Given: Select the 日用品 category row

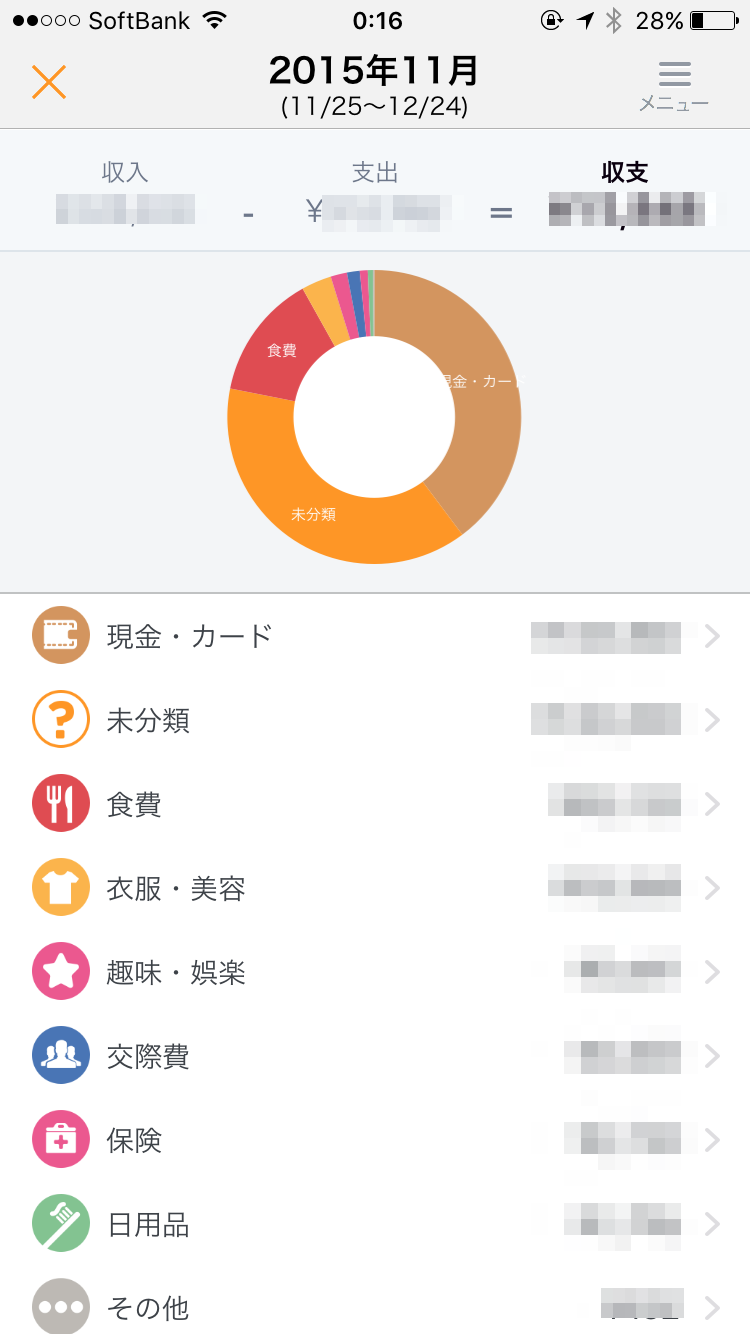Looking at the screenshot, I should (x=375, y=1224).
